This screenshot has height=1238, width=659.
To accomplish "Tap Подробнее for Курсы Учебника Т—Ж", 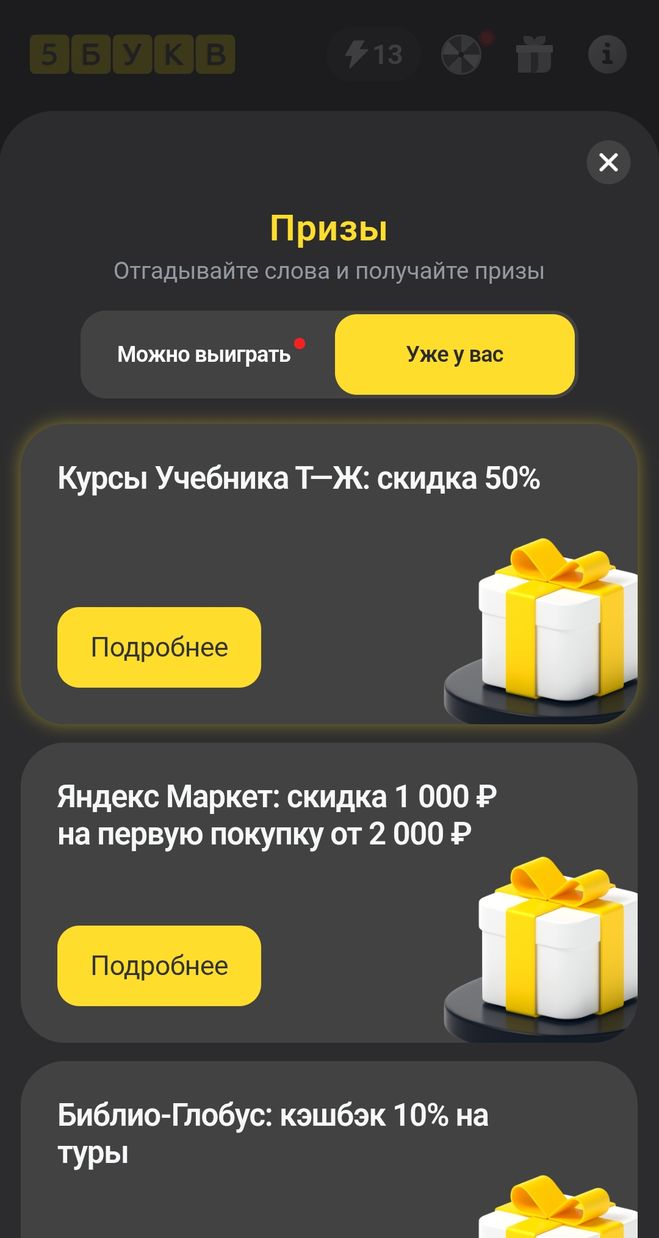I will tap(159, 647).
